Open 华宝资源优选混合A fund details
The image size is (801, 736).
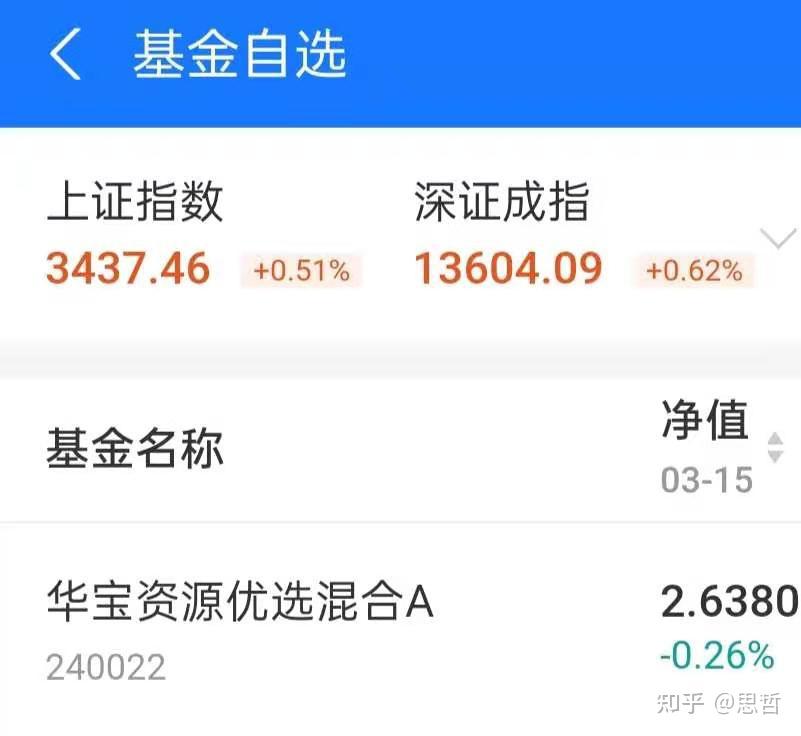coord(240,603)
